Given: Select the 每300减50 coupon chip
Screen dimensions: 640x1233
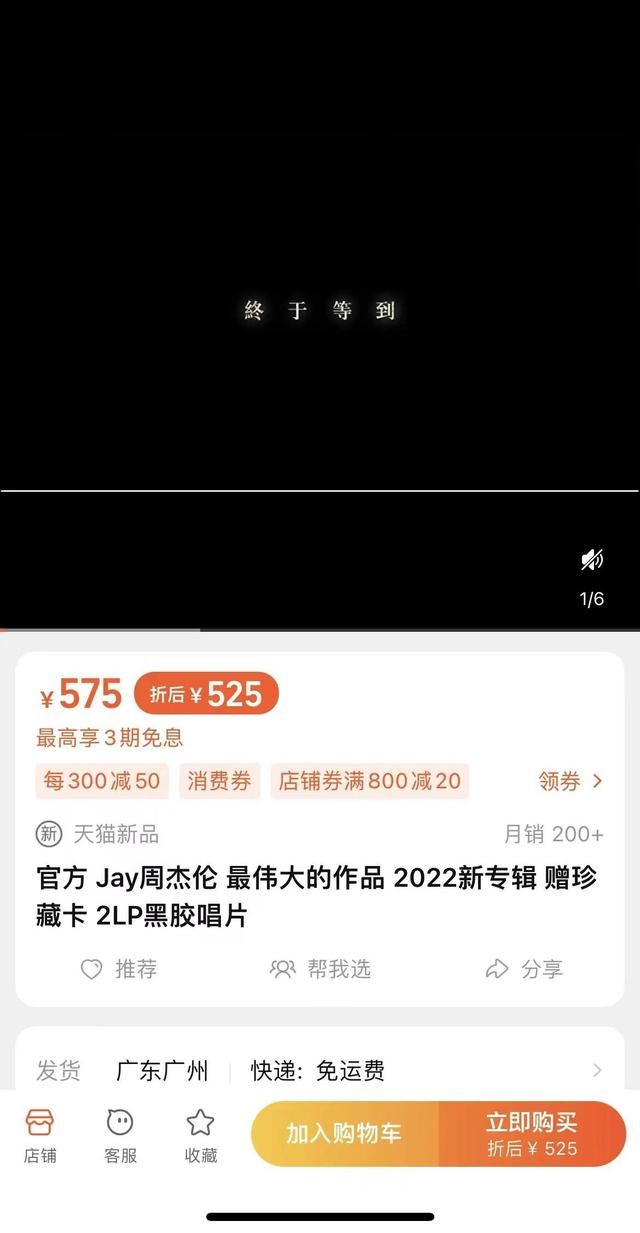Looking at the screenshot, I should 102,782.
